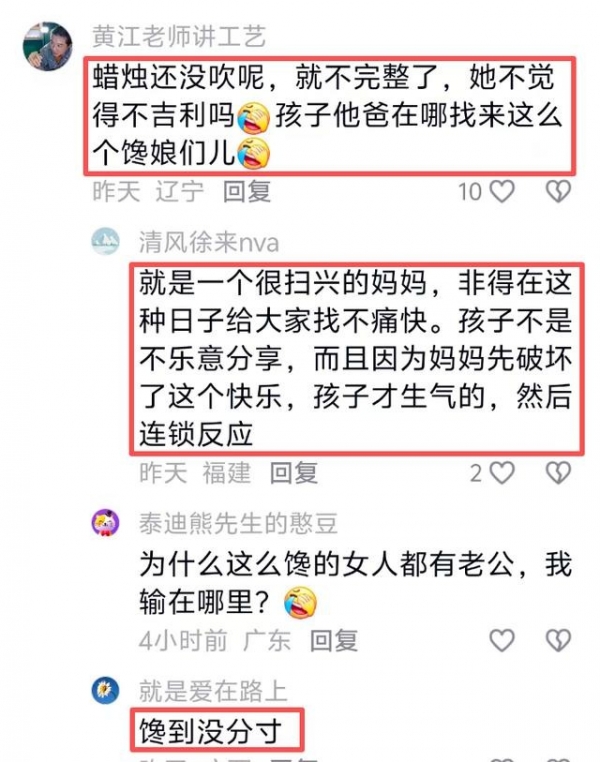The width and height of the screenshot is (600, 762).
Task: Like the comment by 泰迪熊先生的憨豆
Action: (503, 640)
